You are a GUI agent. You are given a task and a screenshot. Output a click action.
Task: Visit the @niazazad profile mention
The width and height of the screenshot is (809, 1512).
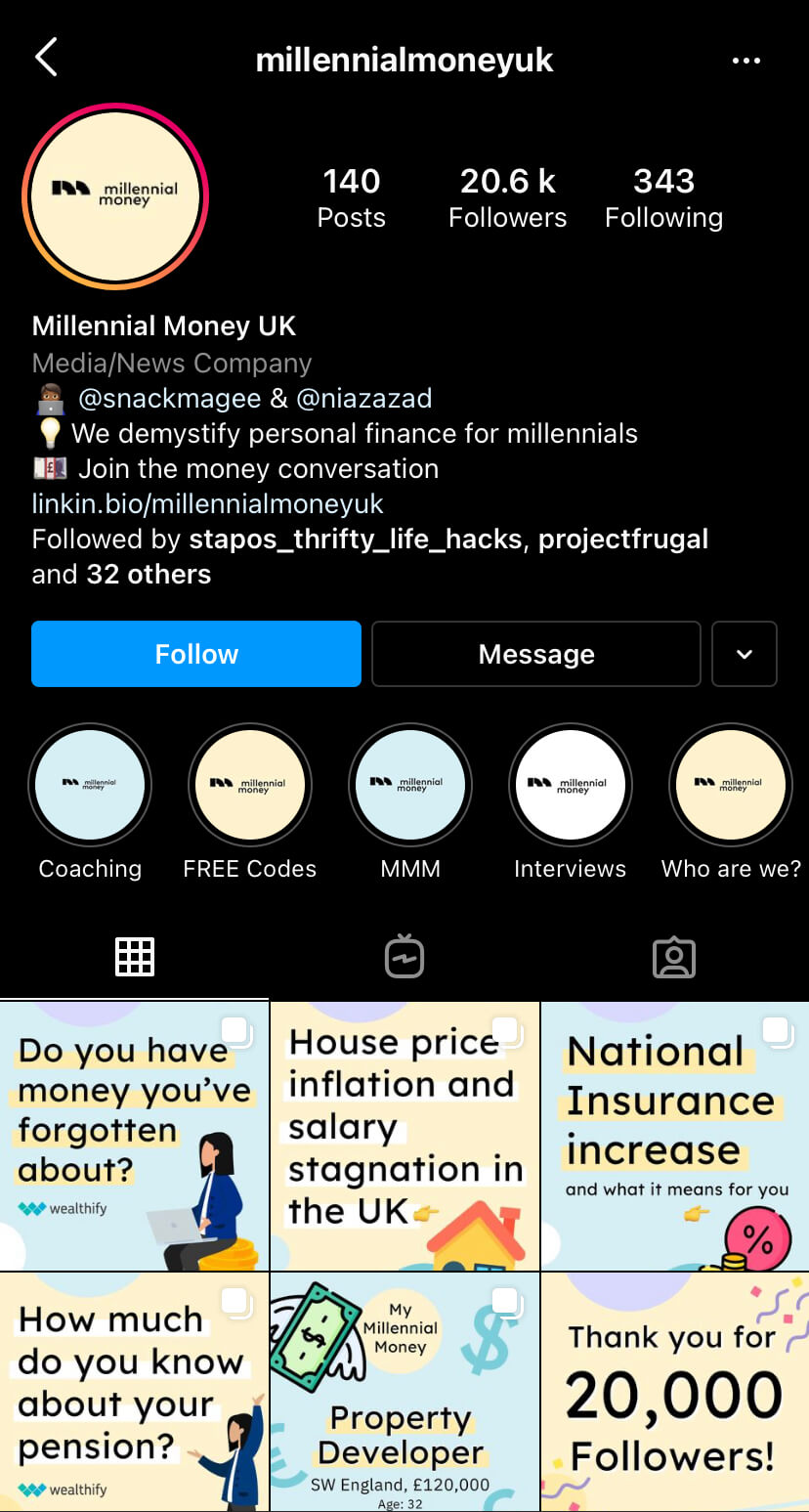pos(363,399)
